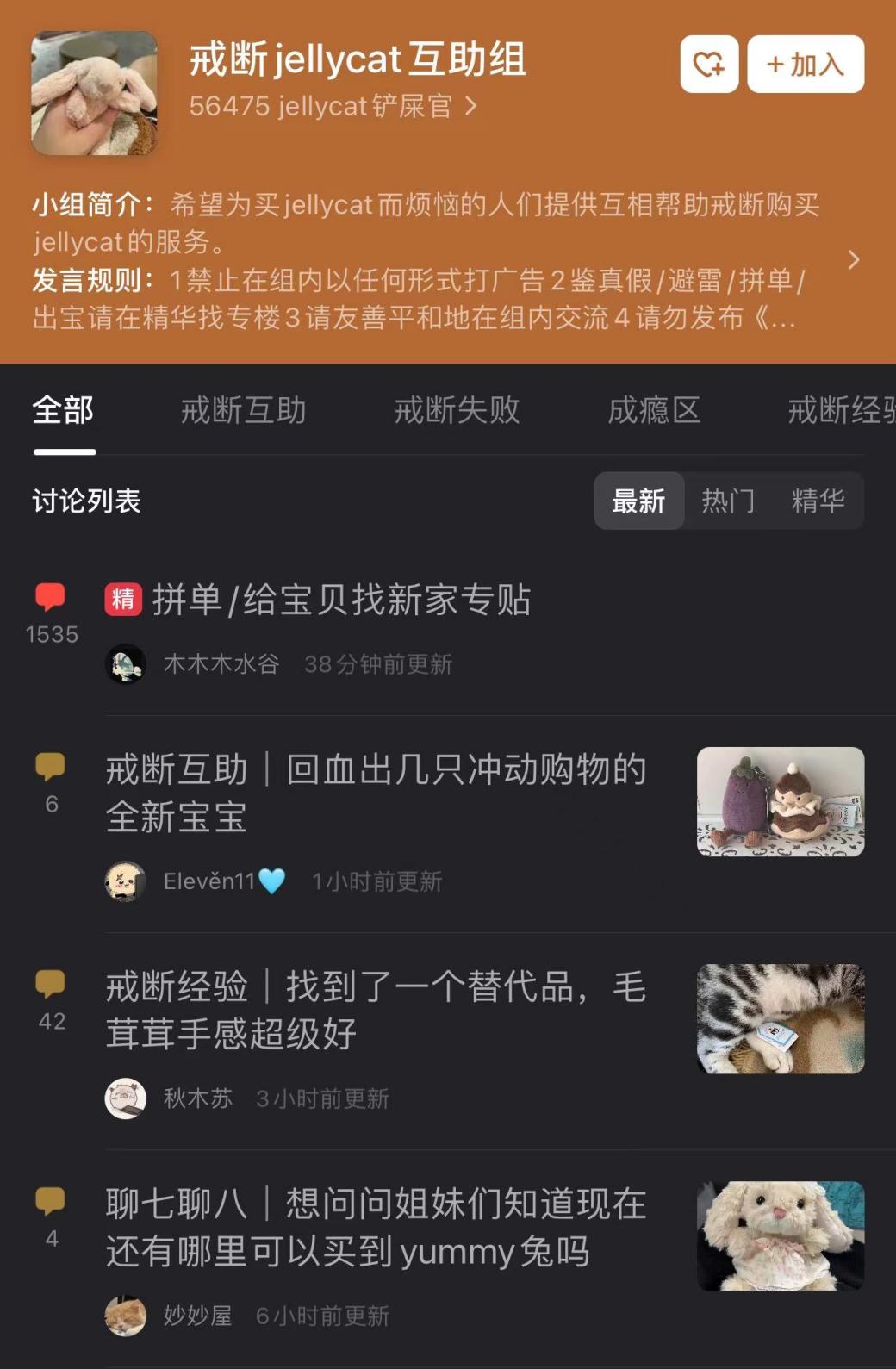The image size is (896, 1369).
Task: Switch to the 戒断失败 tab
Action: [x=457, y=410]
